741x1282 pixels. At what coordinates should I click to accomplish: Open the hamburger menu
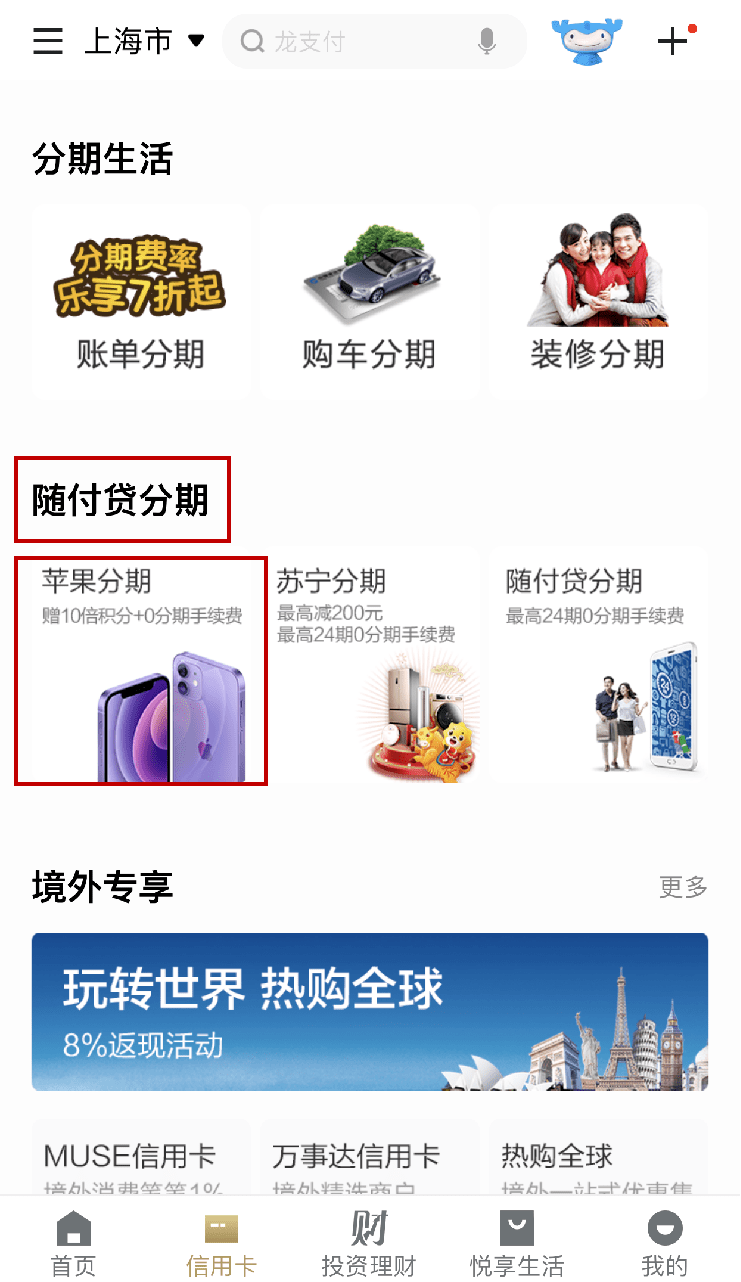tap(47, 41)
